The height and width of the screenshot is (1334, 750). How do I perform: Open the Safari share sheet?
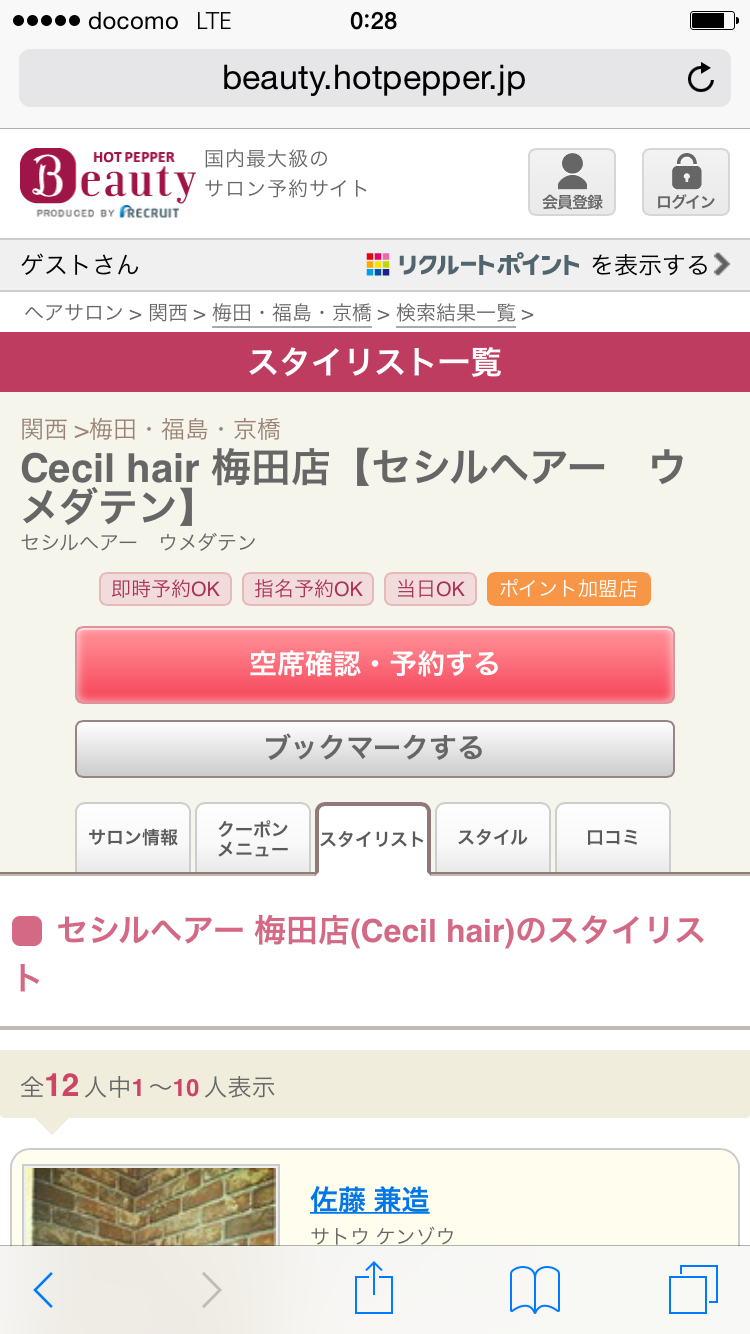tap(375, 1288)
